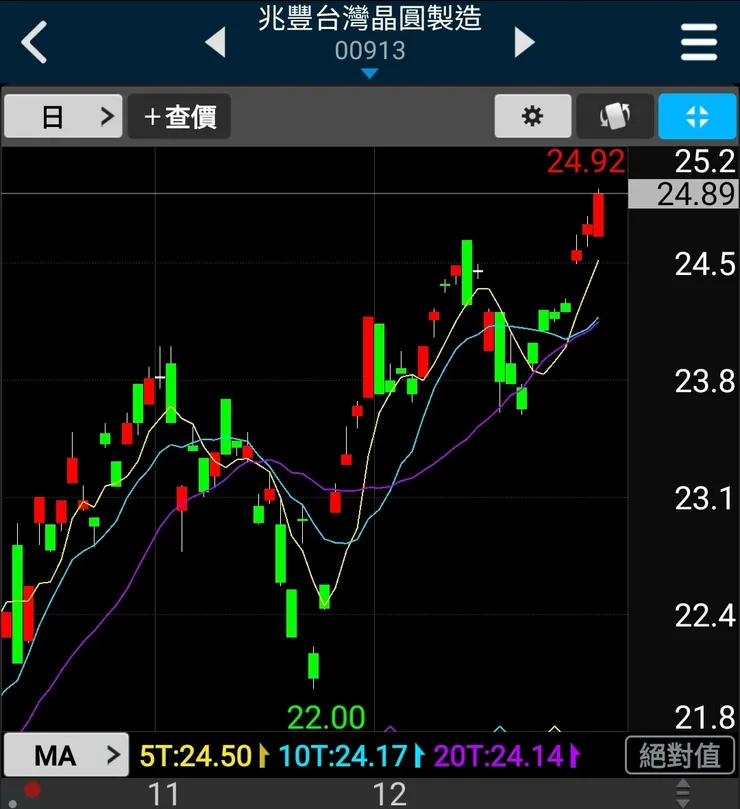This screenshot has width=740, height=809.
Task: Toggle the fullscreen chart button
Action: (697, 117)
